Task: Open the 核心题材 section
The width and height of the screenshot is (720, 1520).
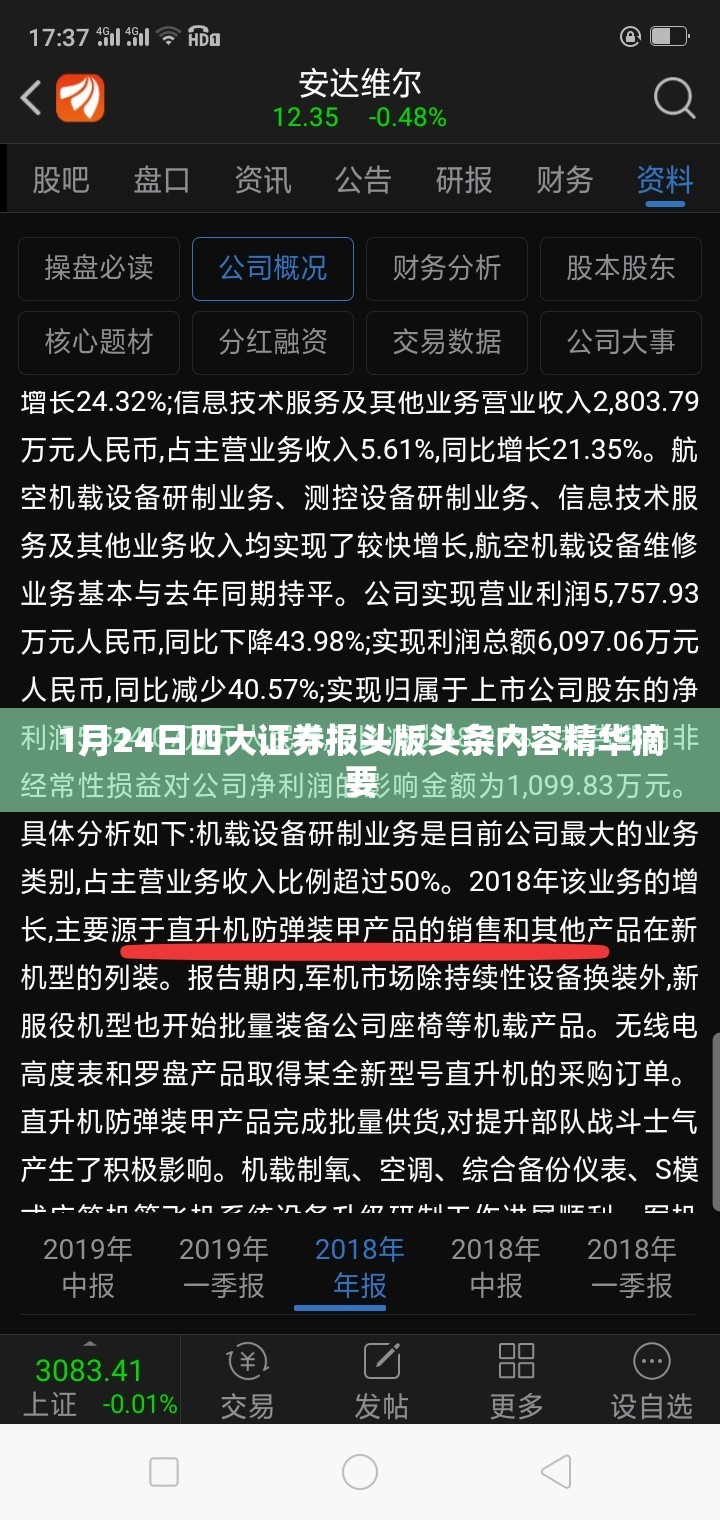Action: click(x=99, y=342)
